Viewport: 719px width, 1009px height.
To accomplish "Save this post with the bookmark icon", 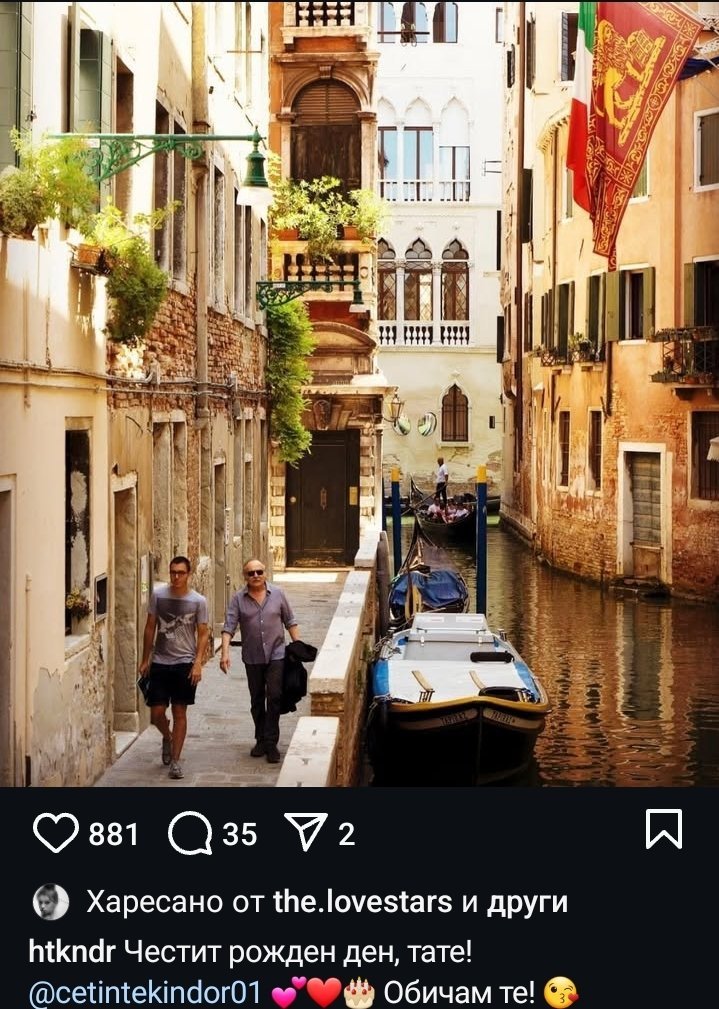I will (664, 830).
